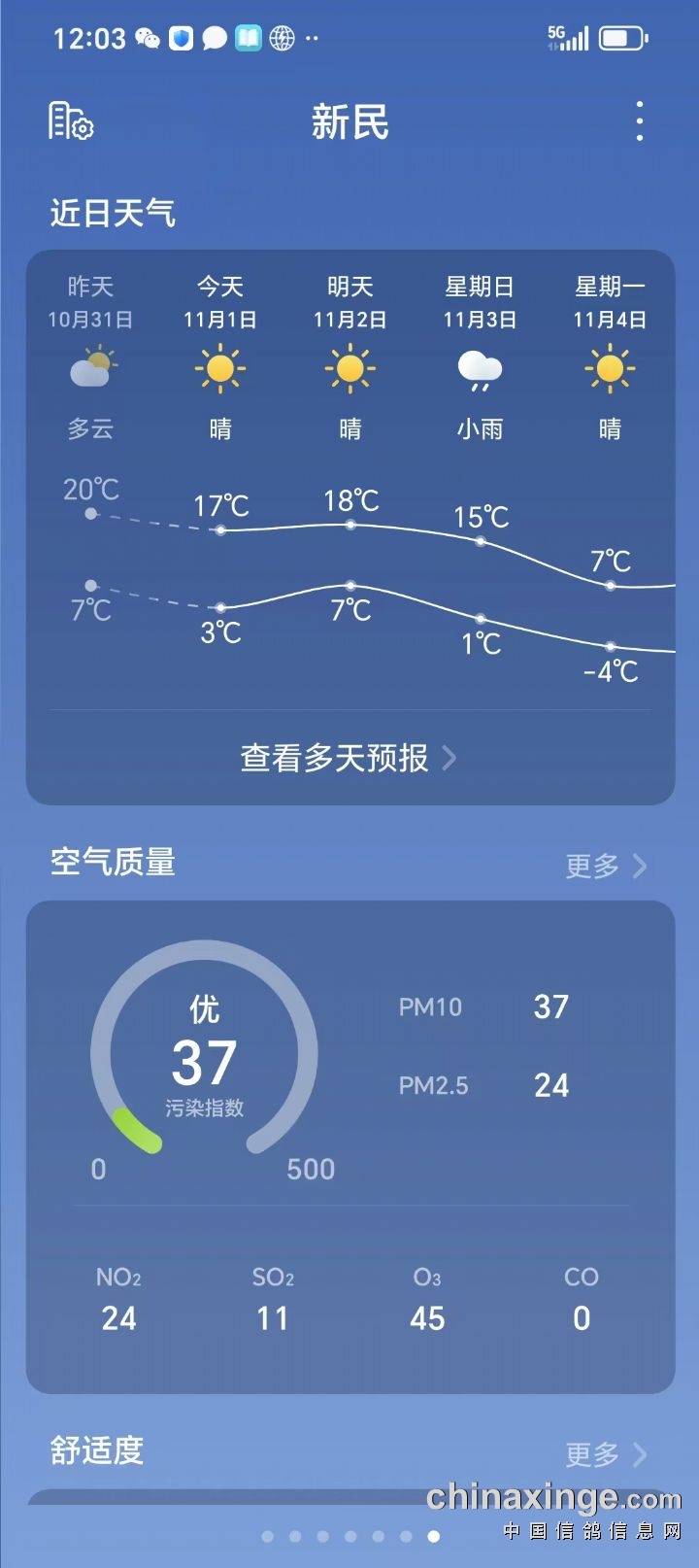View 更多 for 舒适度
The image size is (699, 1568).
click(x=606, y=1453)
